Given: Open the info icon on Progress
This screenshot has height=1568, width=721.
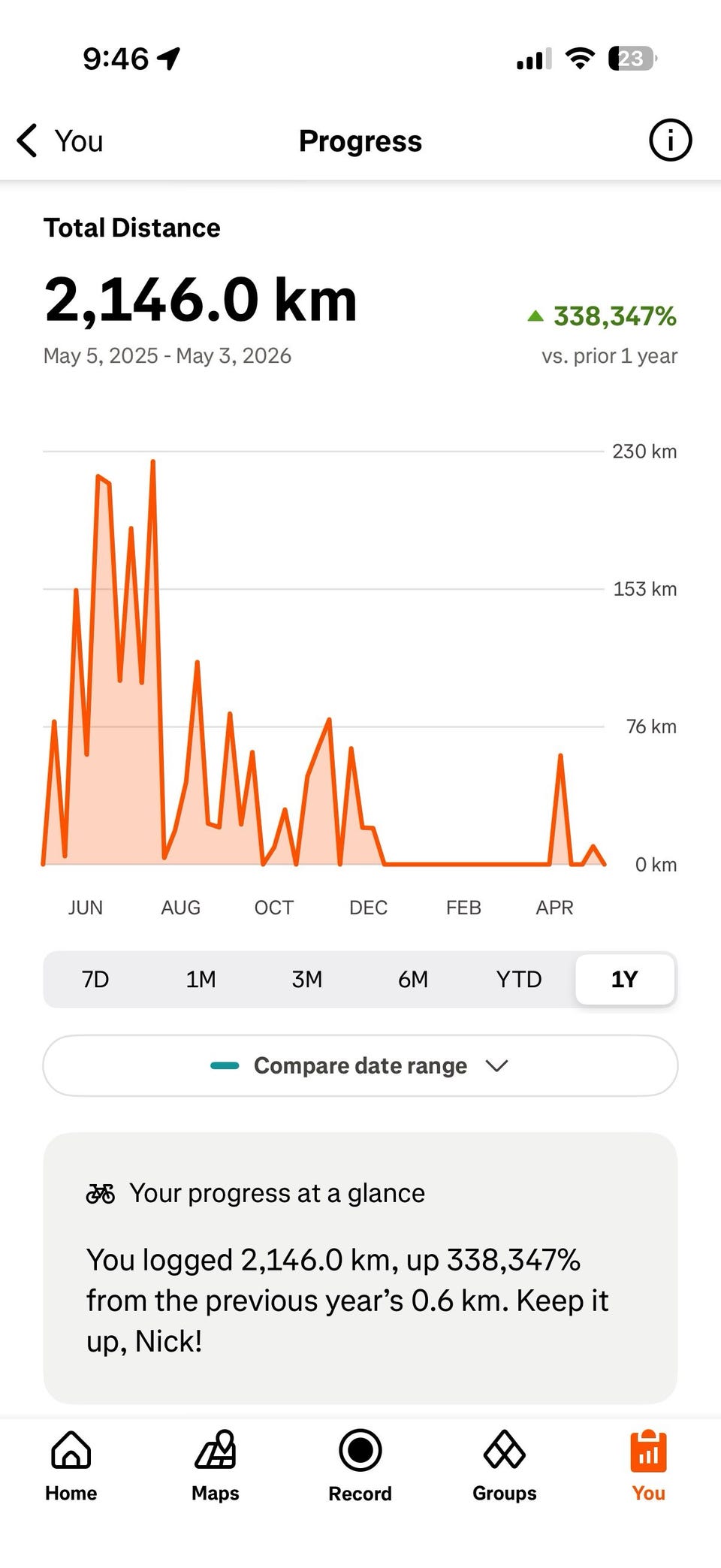Looking at the screenshot, I should pyautogui.click(x=669, y=140).
